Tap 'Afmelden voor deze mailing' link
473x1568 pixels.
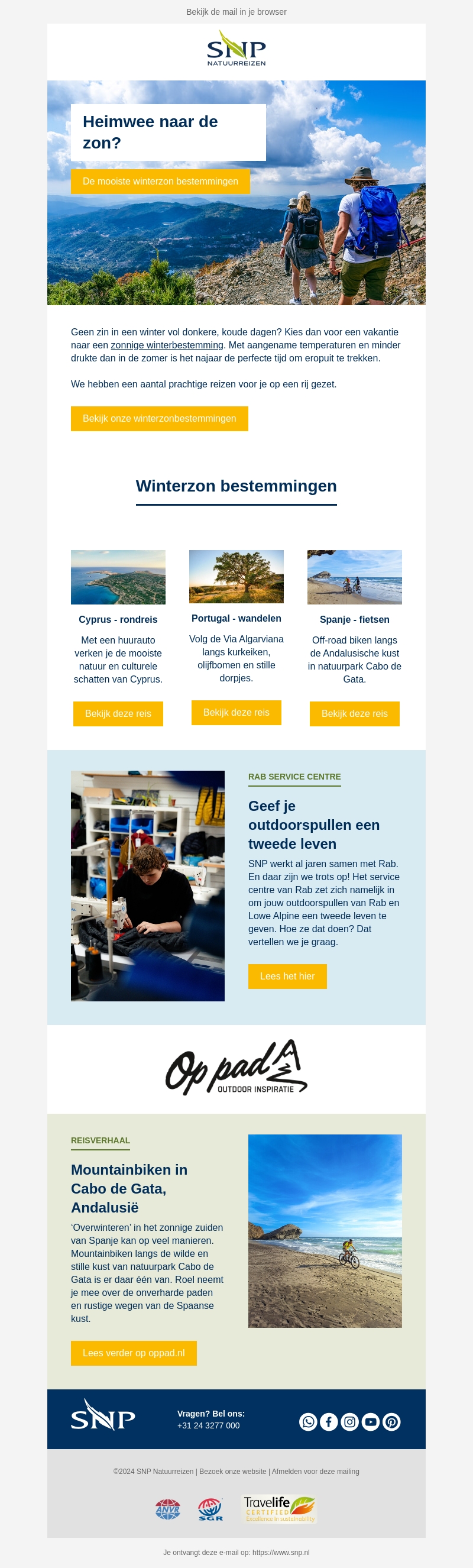click(315, 1471)
